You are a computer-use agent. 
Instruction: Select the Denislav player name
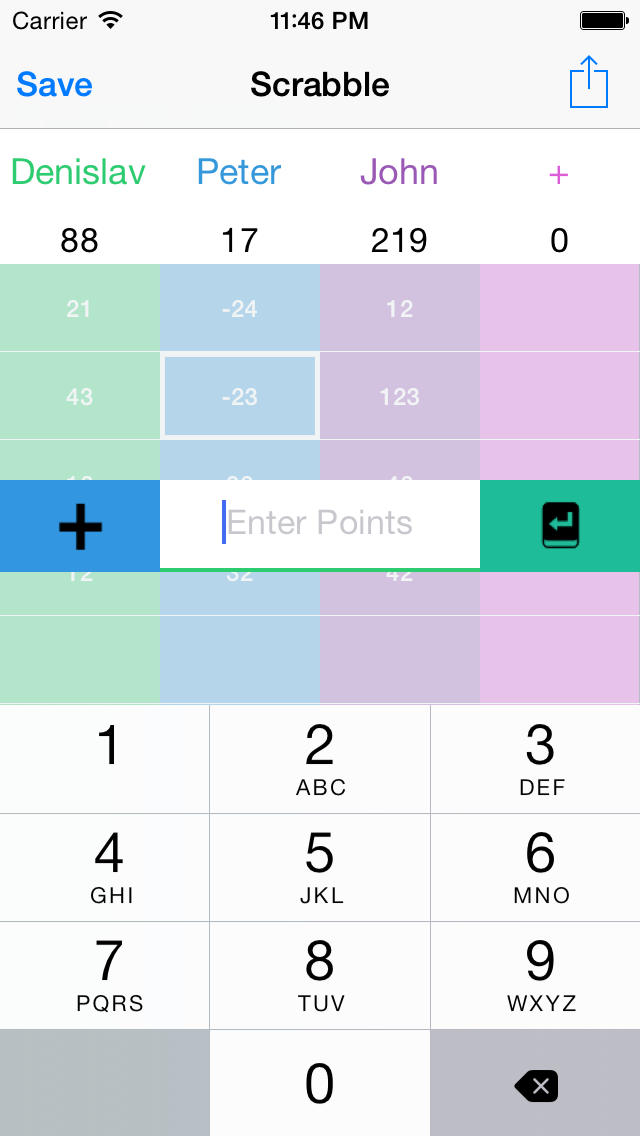(78, 172)
